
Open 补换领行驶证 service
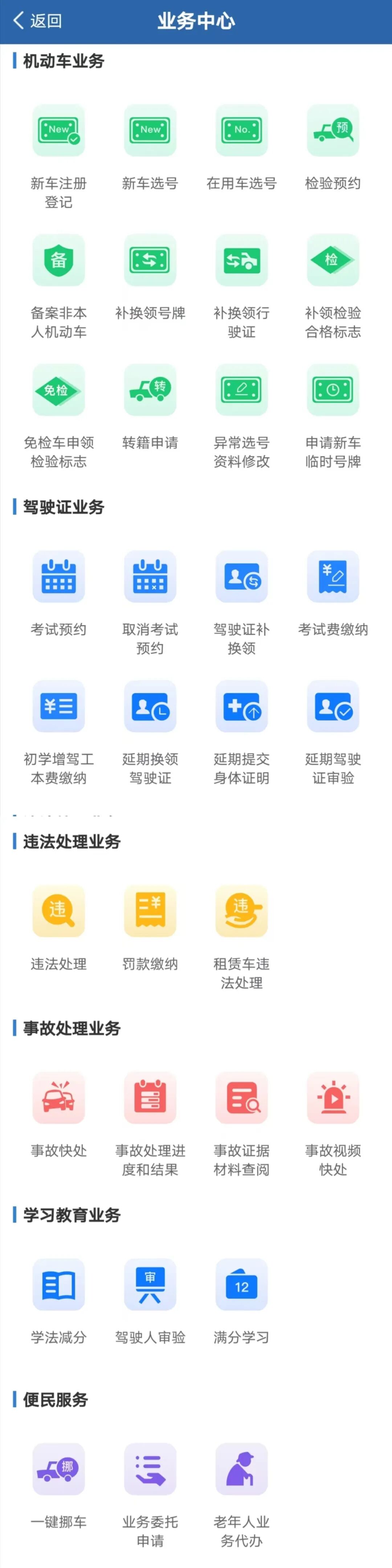point(241,260)
